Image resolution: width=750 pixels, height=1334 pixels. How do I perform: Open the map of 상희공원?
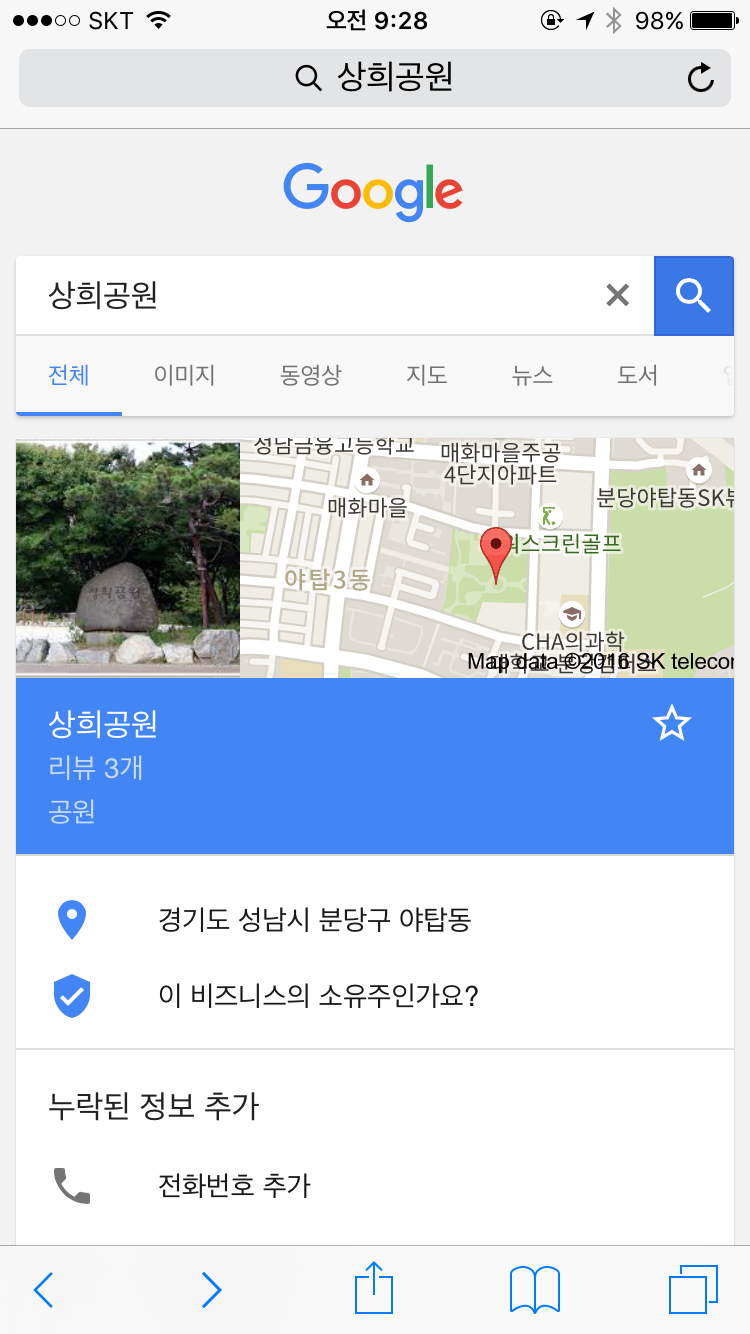pyautogui.click(x=487, y=557)
